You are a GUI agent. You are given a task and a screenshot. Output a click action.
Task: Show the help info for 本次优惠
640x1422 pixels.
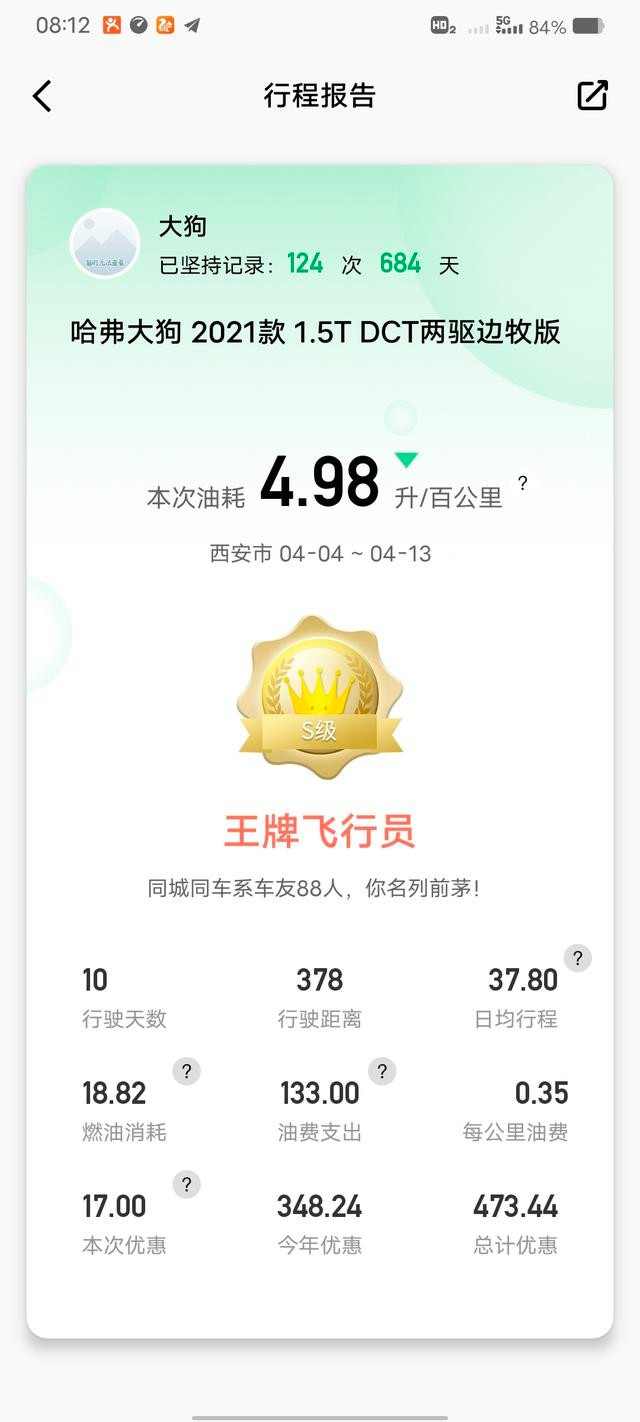tap(186, 1184)
